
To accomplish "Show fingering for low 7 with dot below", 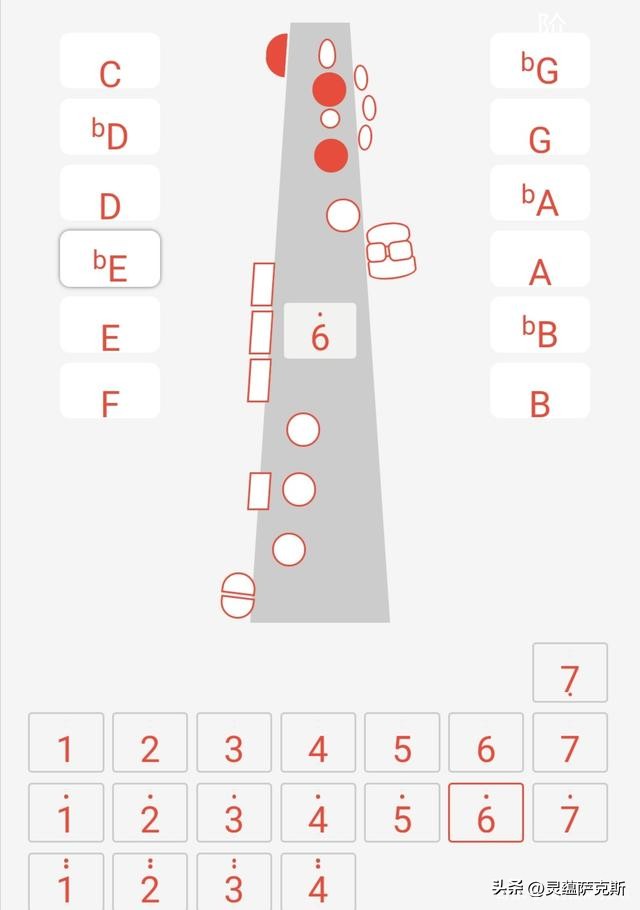I will point(570,673).
